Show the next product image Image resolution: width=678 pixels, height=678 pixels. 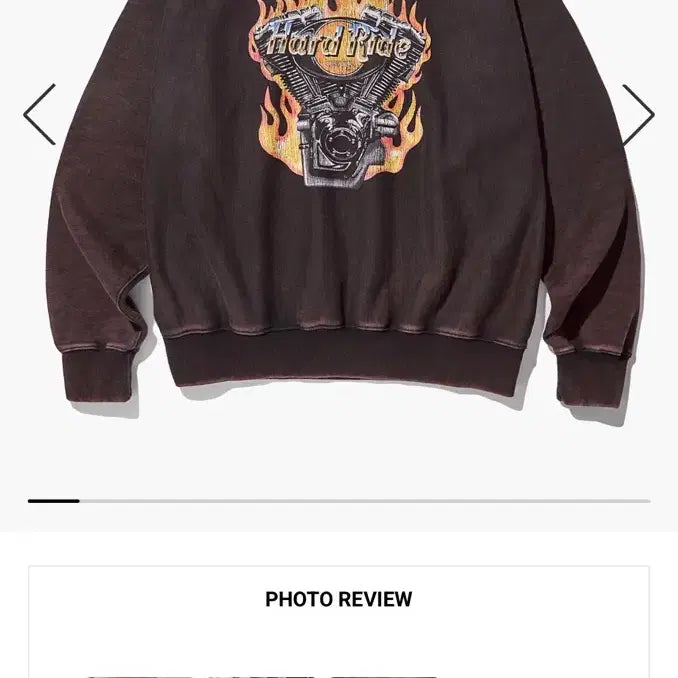[637, 114]
